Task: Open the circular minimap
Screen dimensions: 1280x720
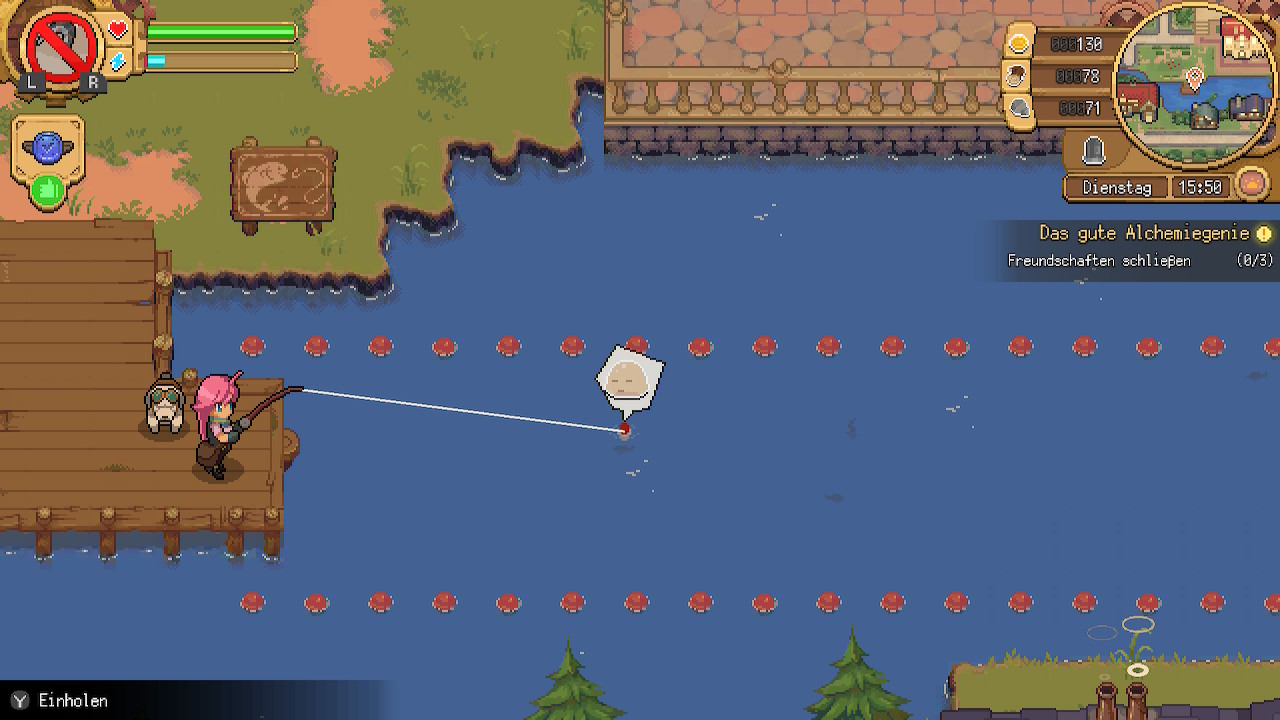Action: tap(1192, 82)
